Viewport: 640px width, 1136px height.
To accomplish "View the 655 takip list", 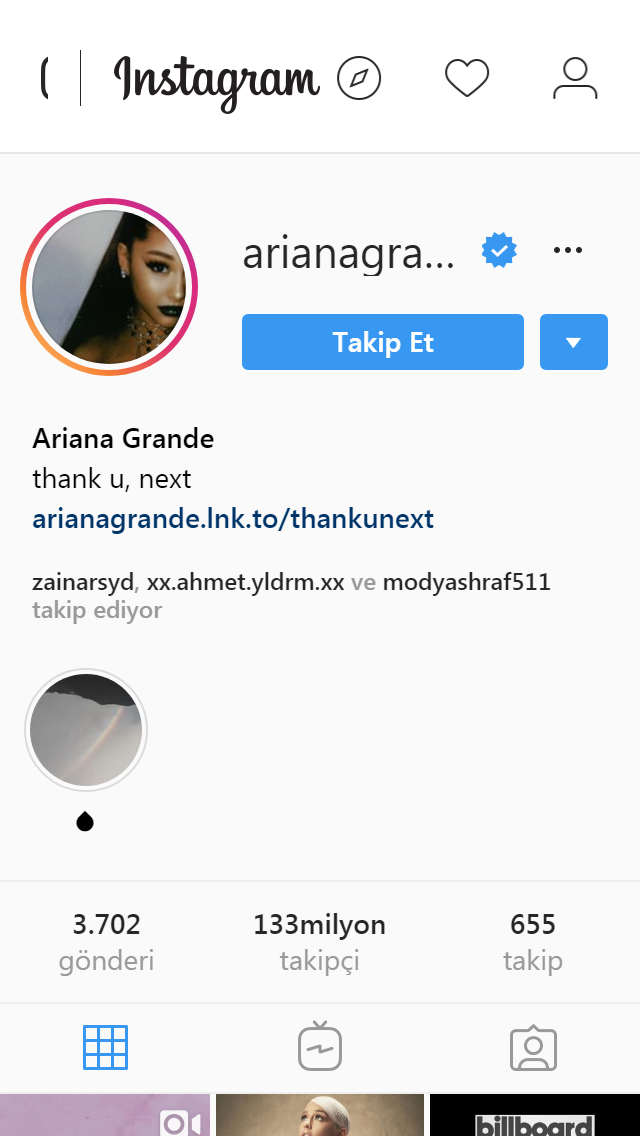I will pyautogui.click(x=533, y=943).
